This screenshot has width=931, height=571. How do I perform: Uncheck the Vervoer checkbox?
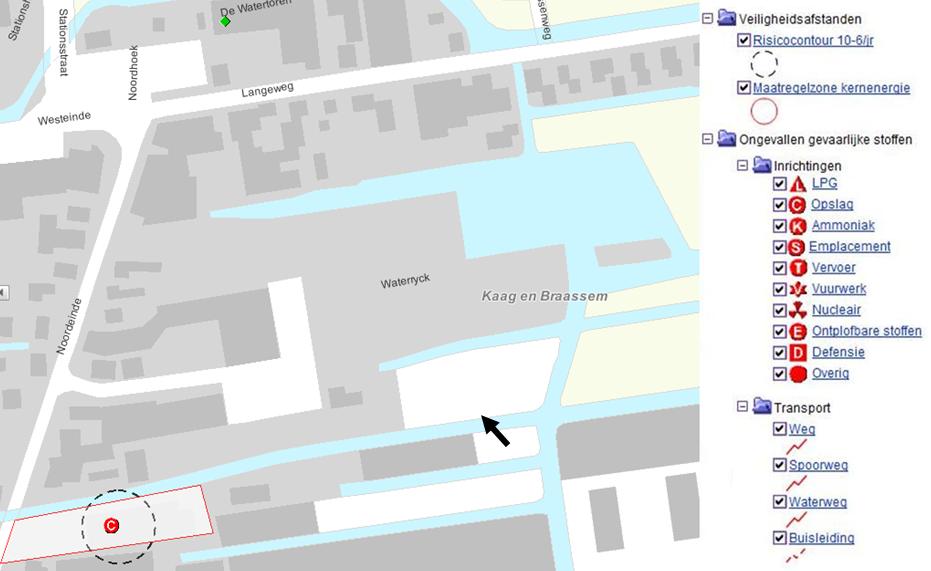[x=780, y=268]
